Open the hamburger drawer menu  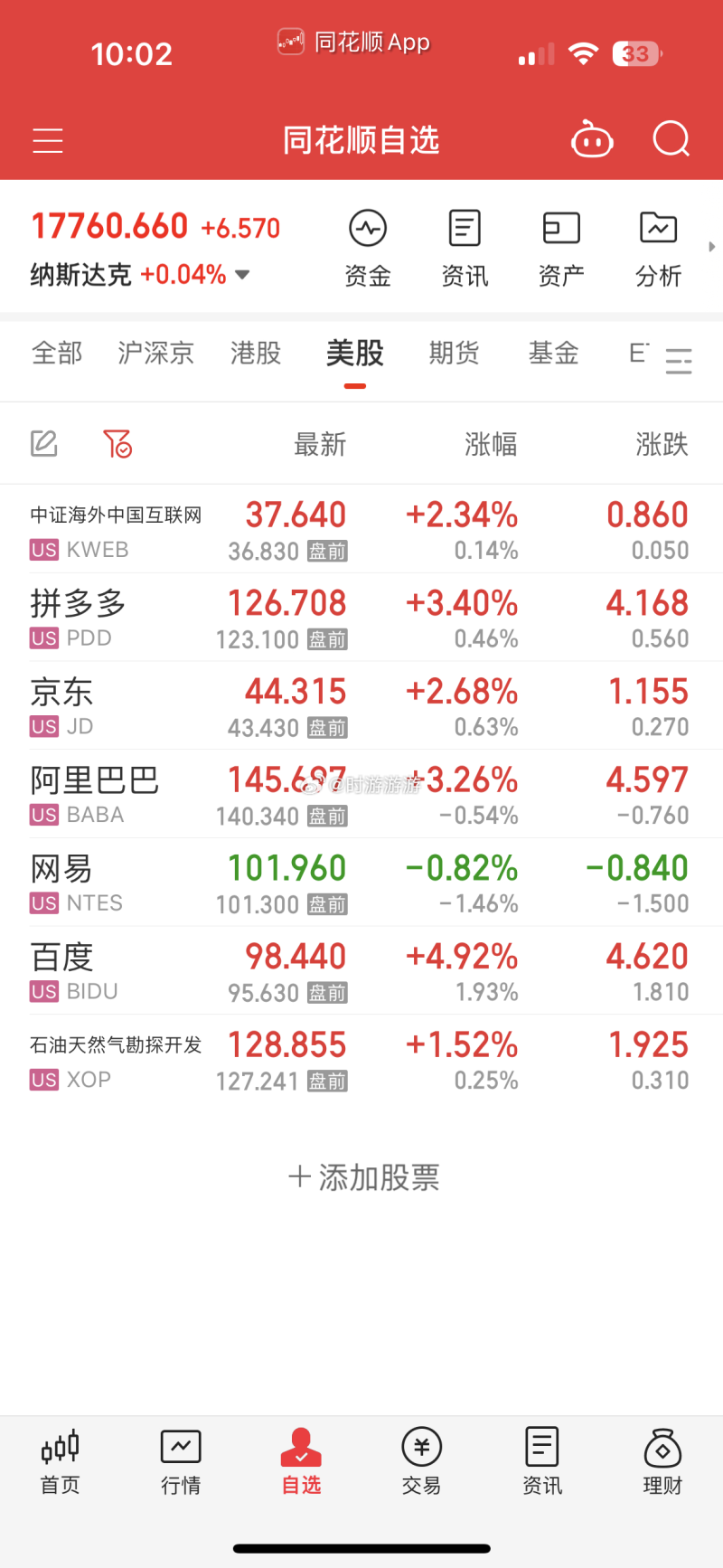(47, 140)
